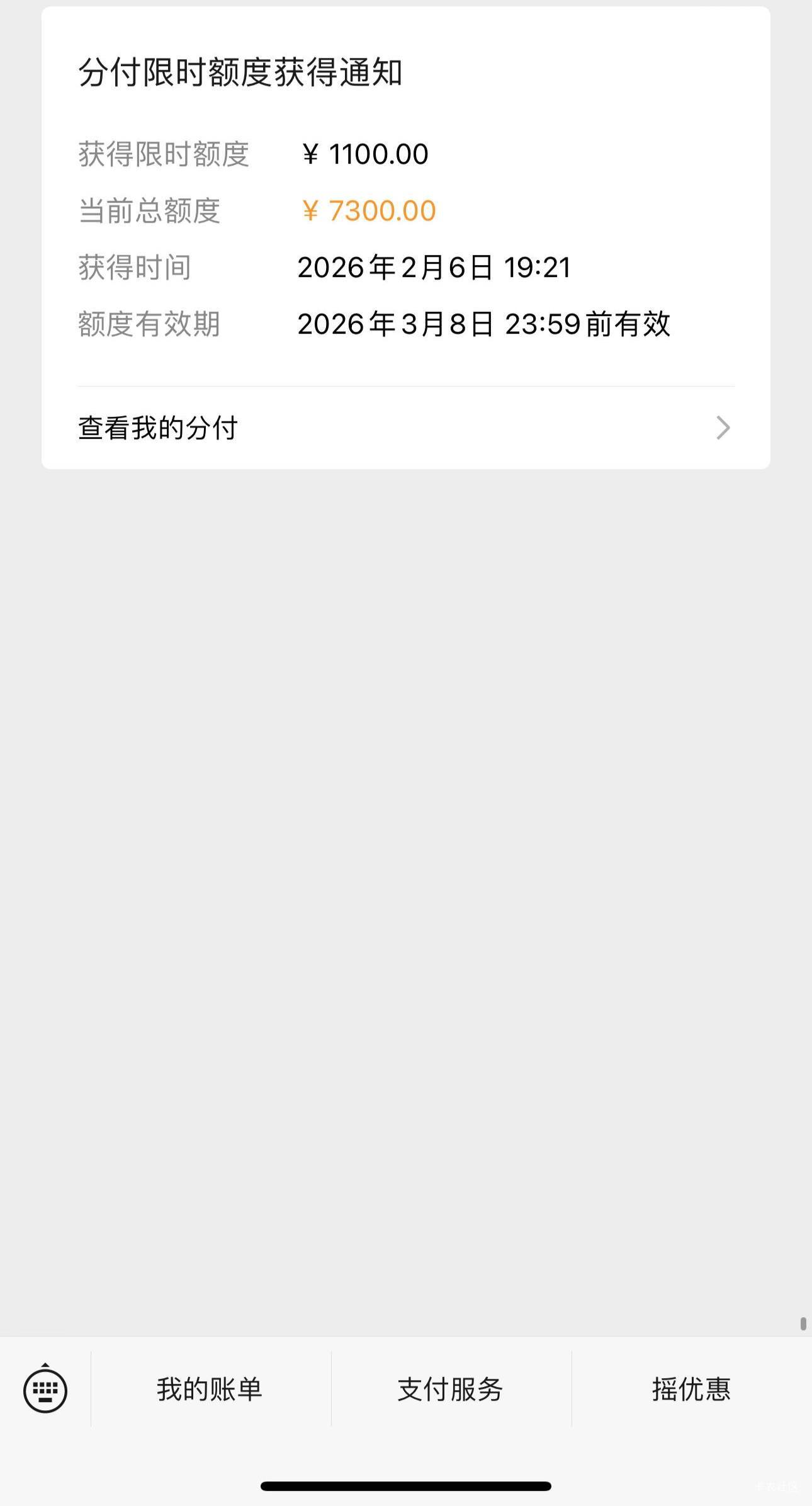Tap 摇优惠 button

pyautogui.click(x=692, y=1389)
